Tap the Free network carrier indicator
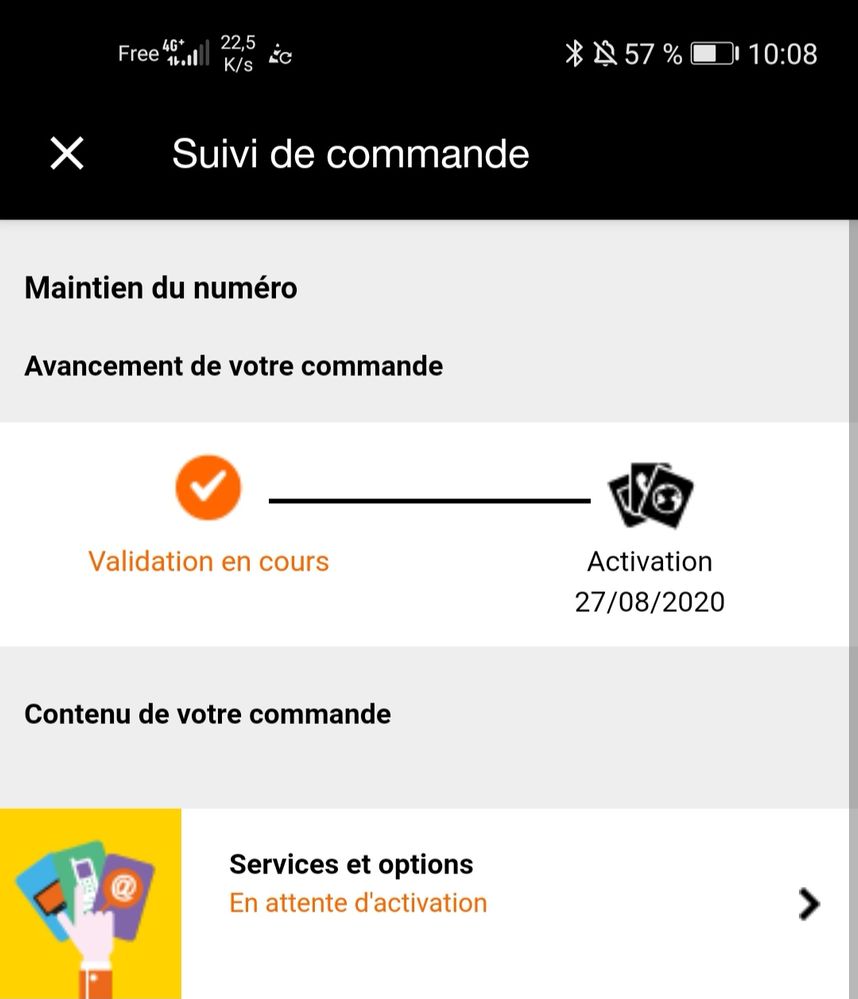The width and height of the screenshot is (858, 999). tap(139, 53)
